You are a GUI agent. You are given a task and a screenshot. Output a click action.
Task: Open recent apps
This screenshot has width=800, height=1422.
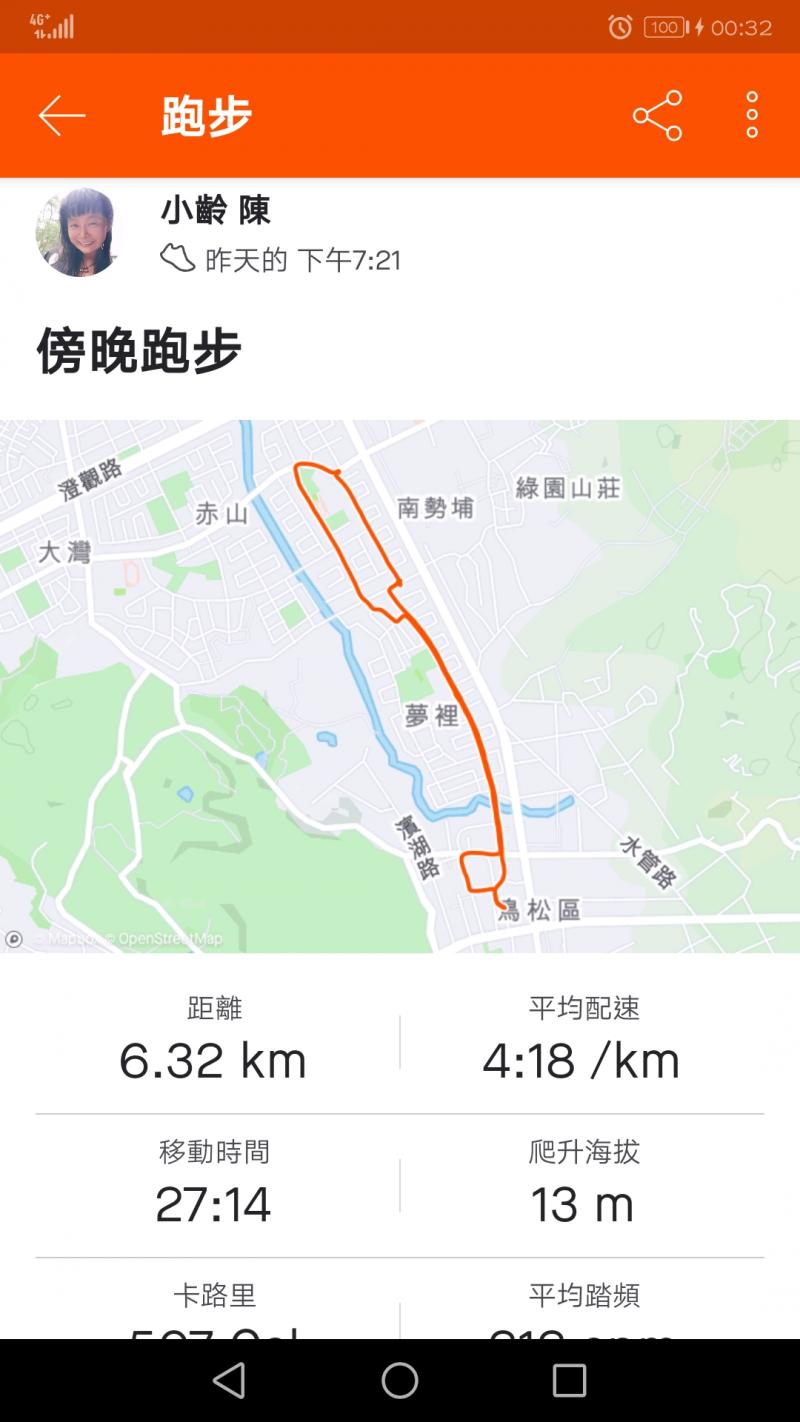click(x=569, y=1381)
